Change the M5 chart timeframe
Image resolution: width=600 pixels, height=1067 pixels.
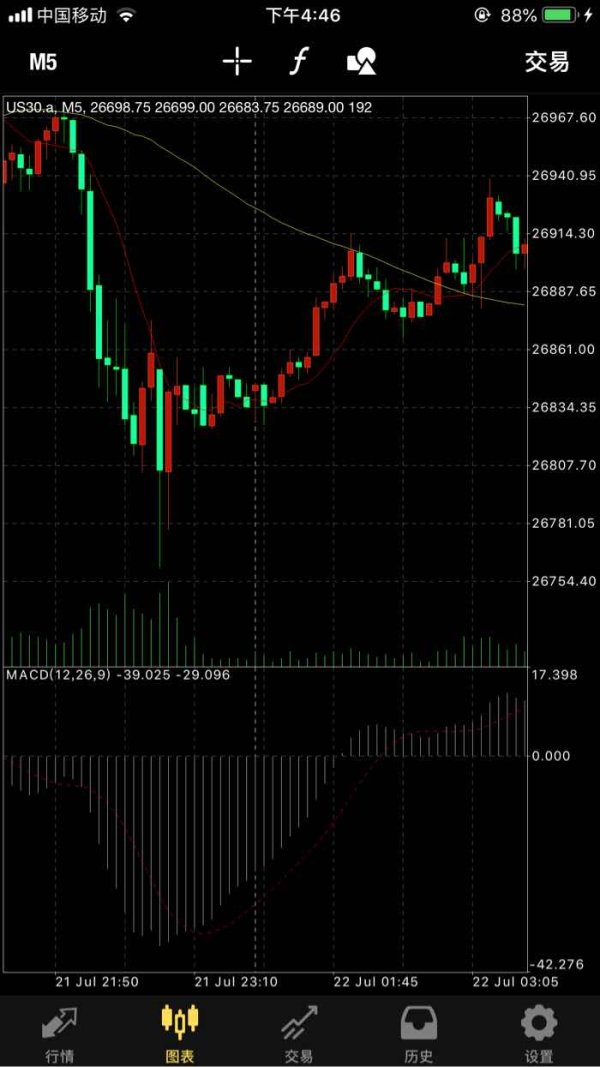point(43,62)
